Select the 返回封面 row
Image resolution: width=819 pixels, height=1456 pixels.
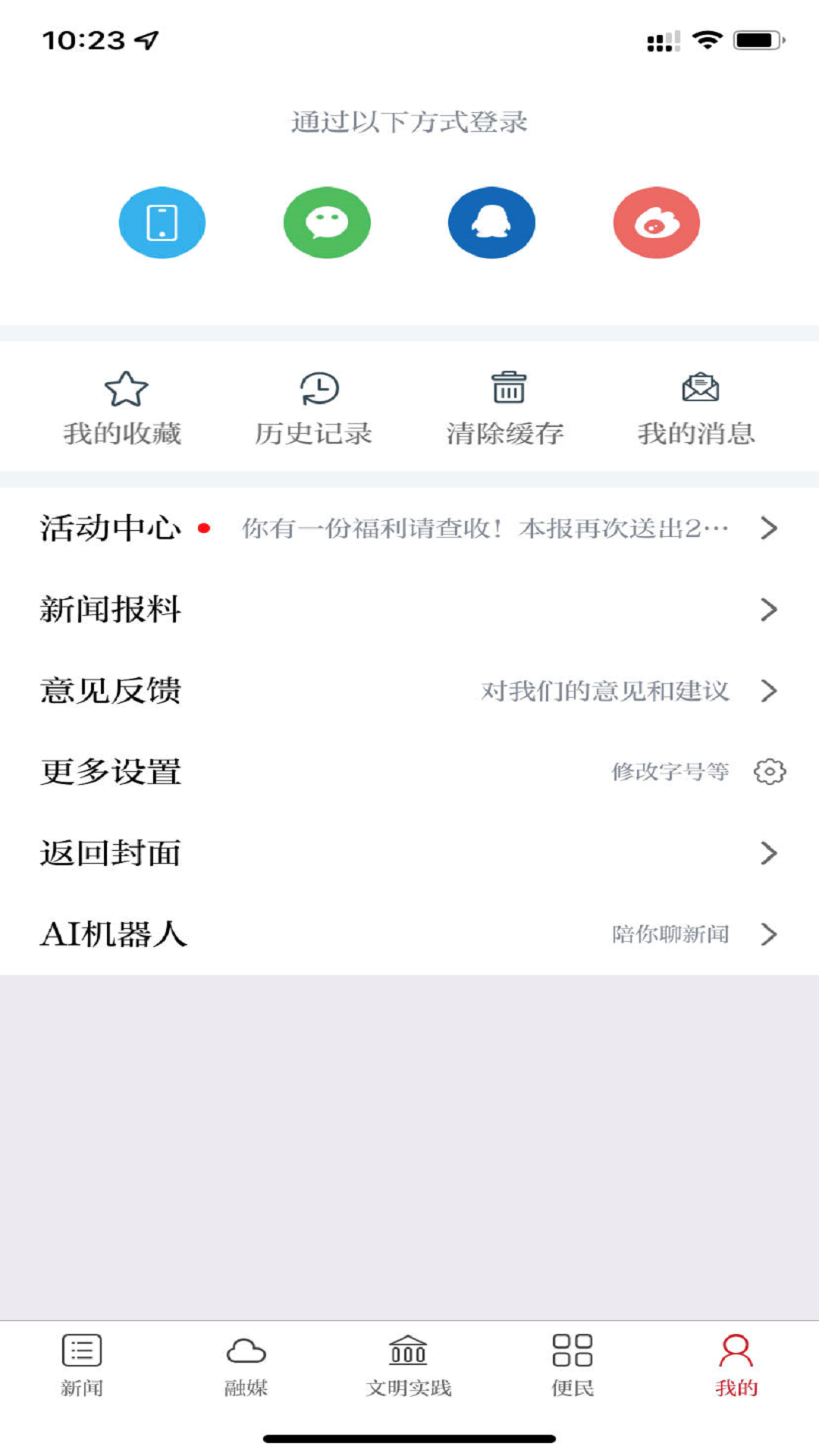(409, 853)
